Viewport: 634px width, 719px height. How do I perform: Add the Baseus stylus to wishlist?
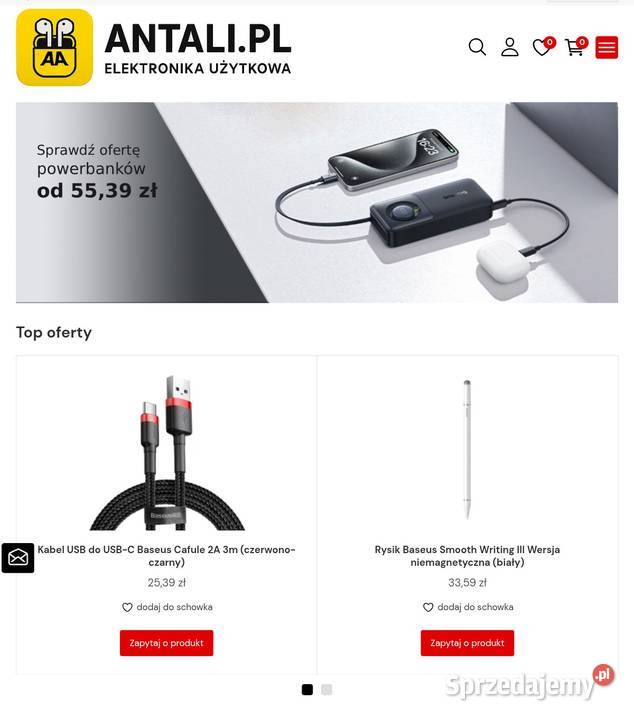point(467,607)
